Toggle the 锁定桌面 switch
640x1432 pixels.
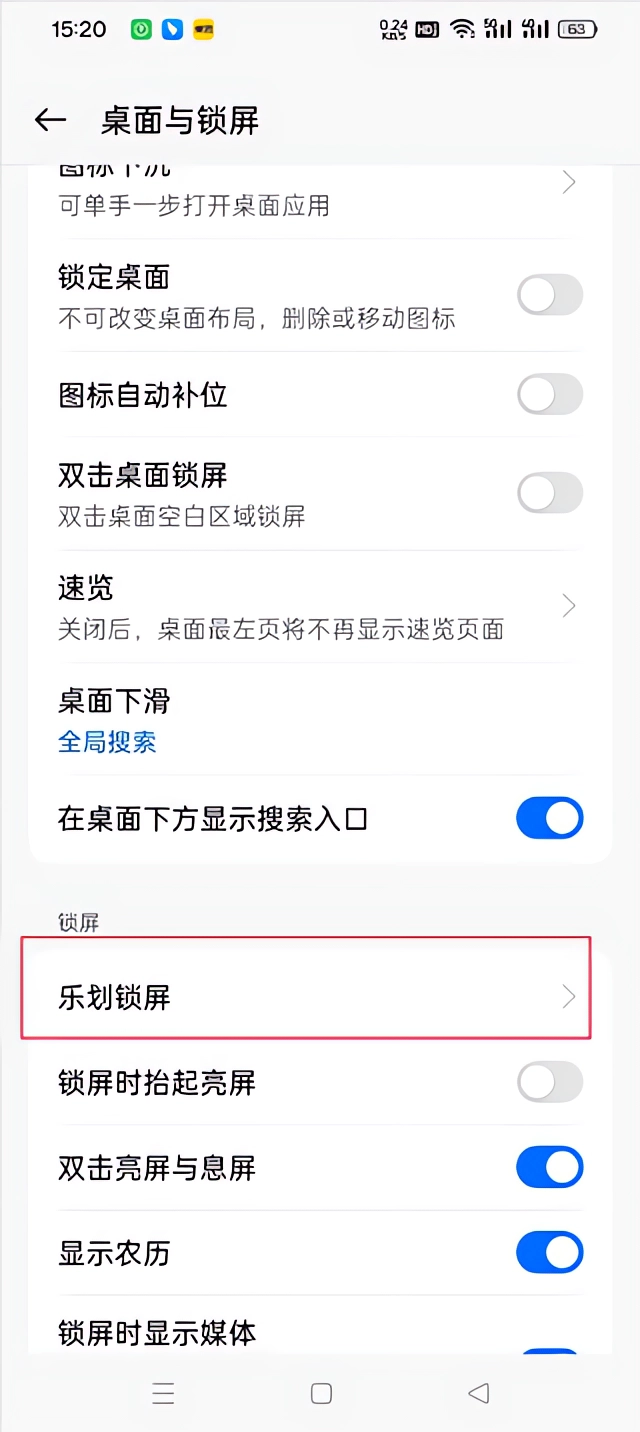(x=549, y=295)
